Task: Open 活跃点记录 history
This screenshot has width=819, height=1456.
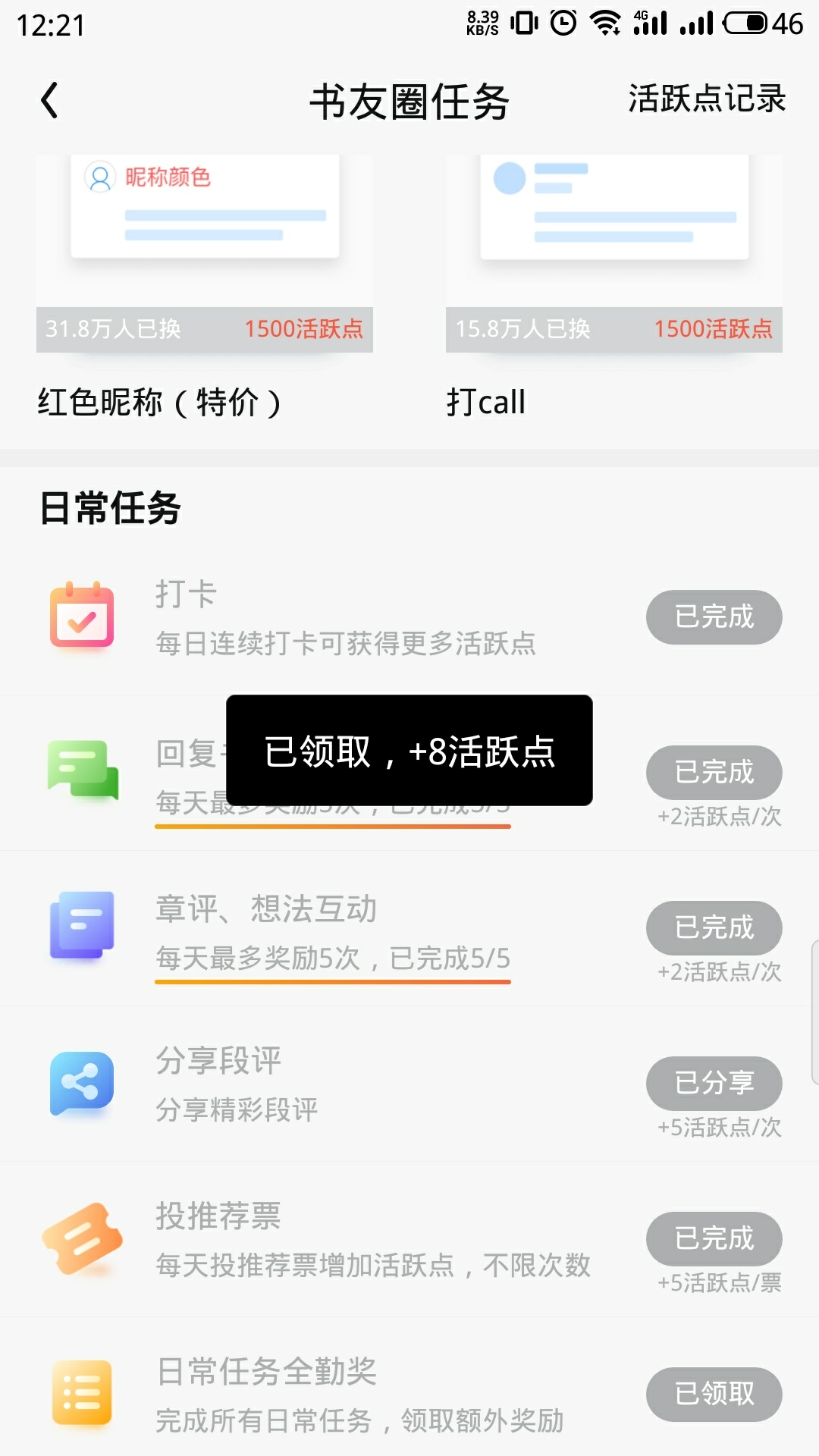Action: pyautogui.click(x=707, y=99)
